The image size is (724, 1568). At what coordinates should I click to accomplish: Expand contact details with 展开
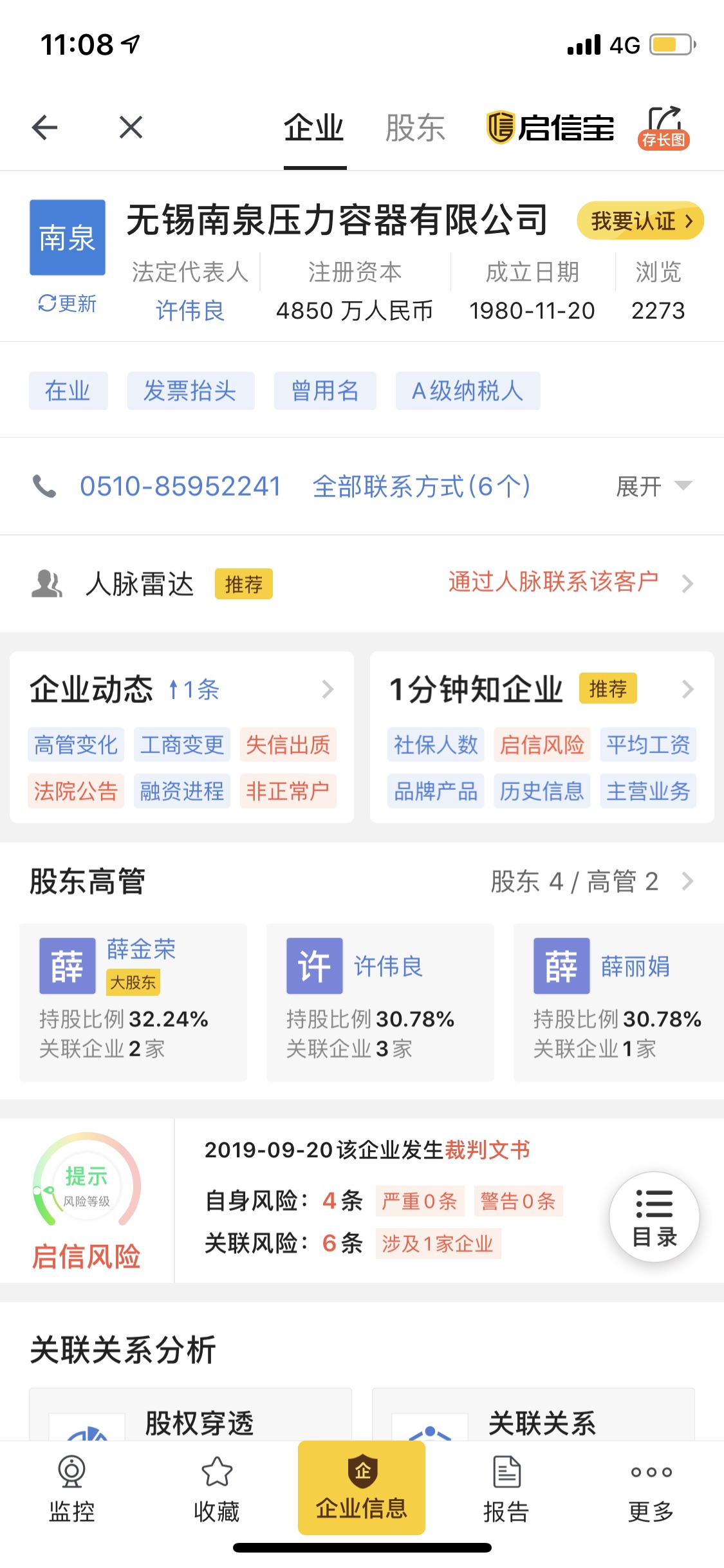654,487
